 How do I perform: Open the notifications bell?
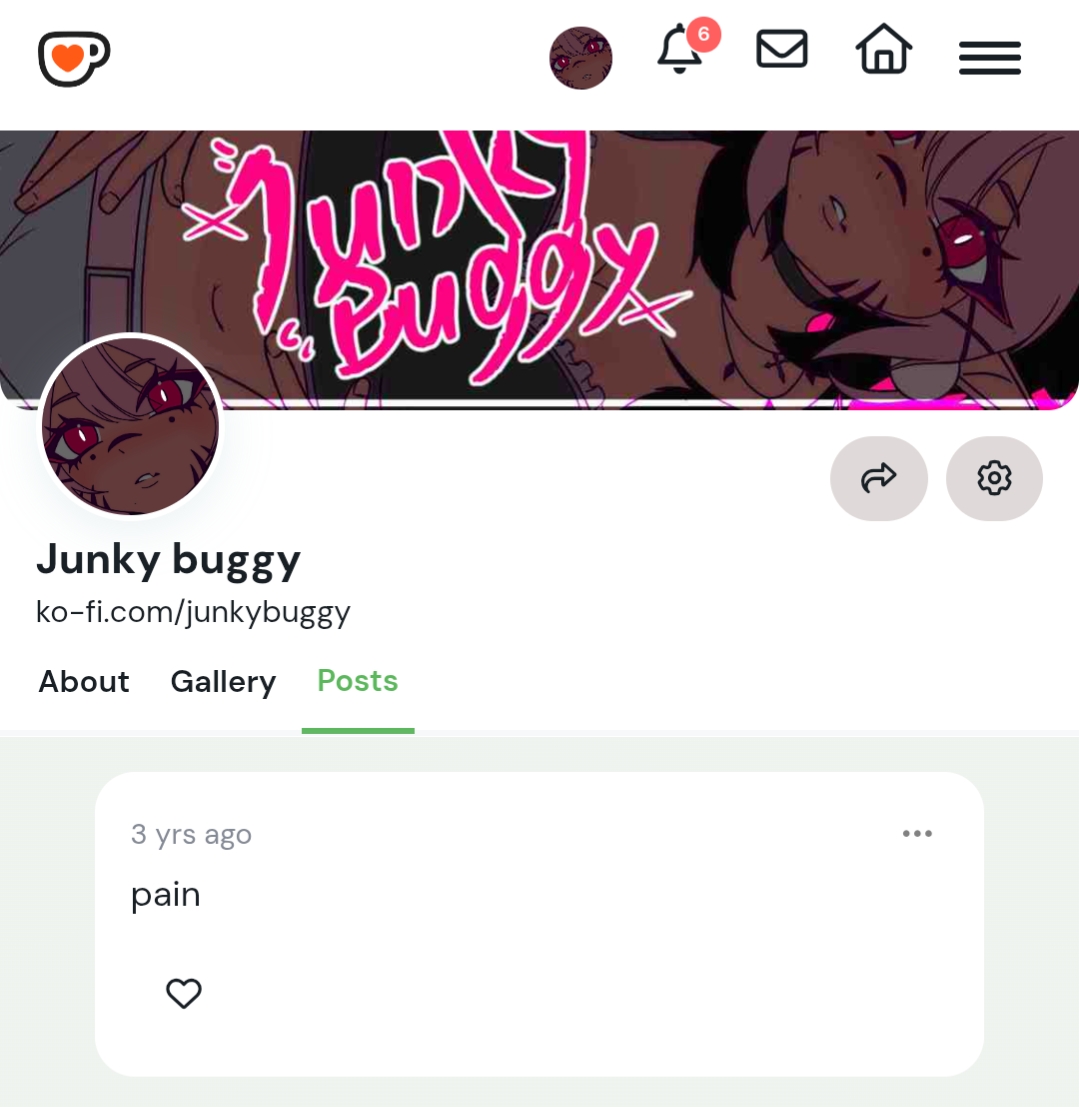[680, 50]
